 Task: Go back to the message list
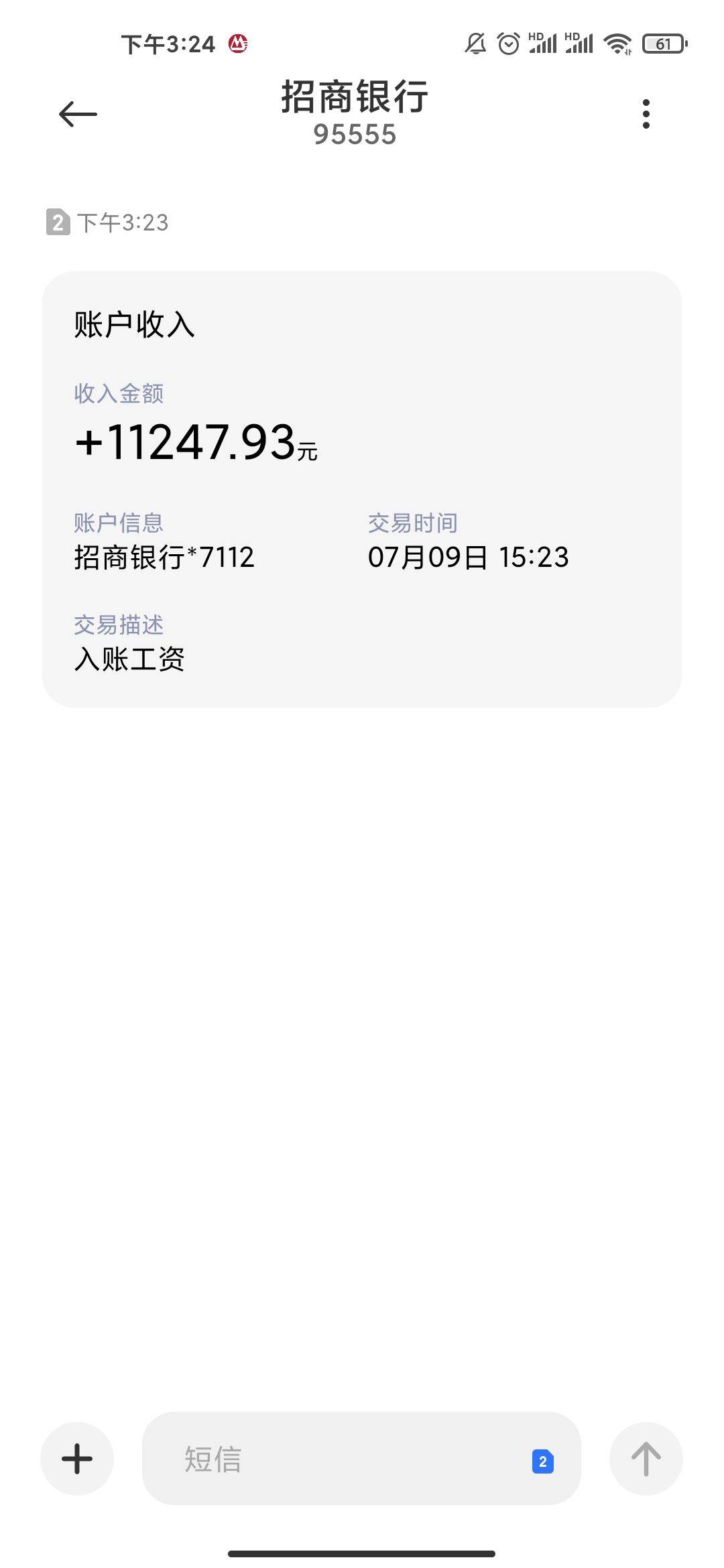(x=78, y=114)
